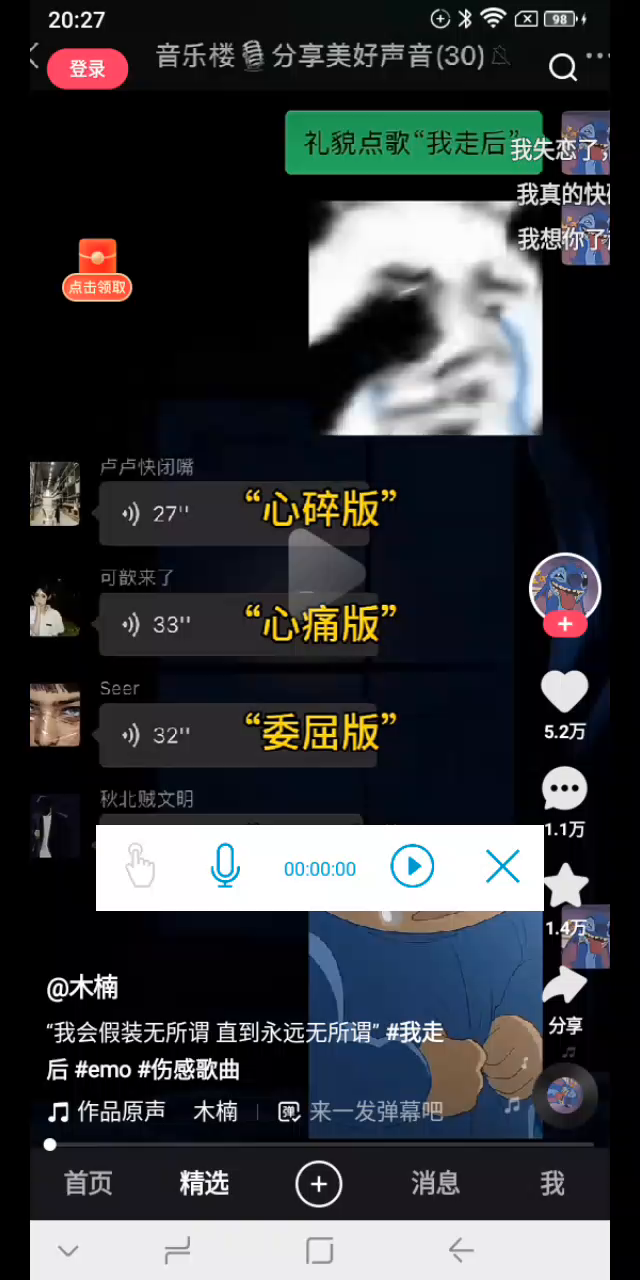Screen dimensions: 640x1280
Task: Favorite the video with the star icon
Action: tap(565, 886)
